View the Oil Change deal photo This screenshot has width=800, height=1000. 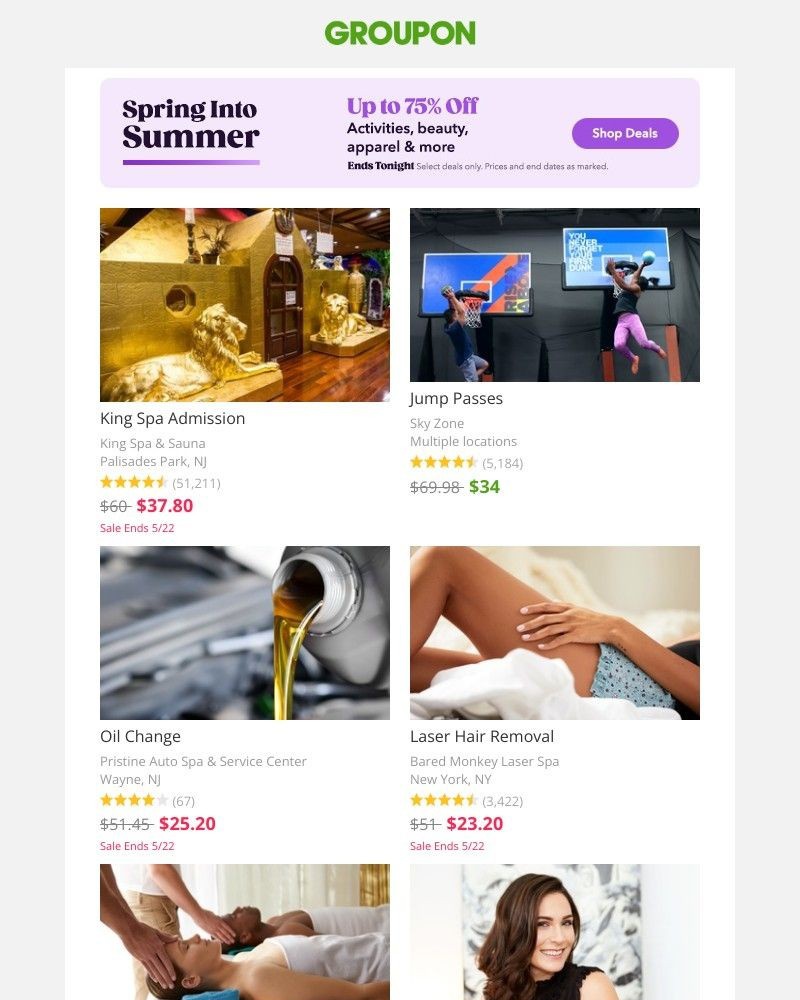[245, 632]
